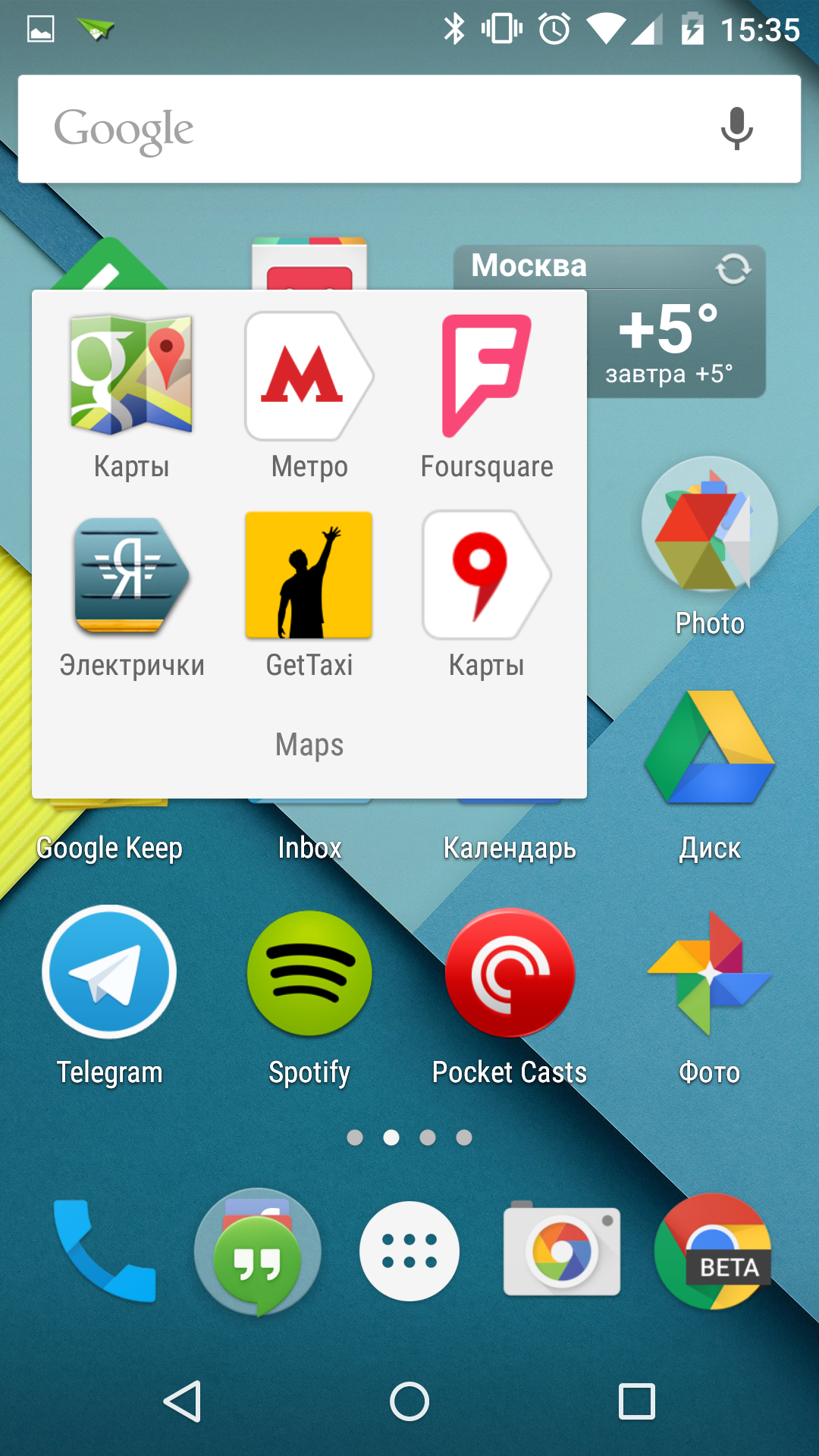Go to the home screen
This screenshot has width=819, height=1456.
click(409, 1401)
